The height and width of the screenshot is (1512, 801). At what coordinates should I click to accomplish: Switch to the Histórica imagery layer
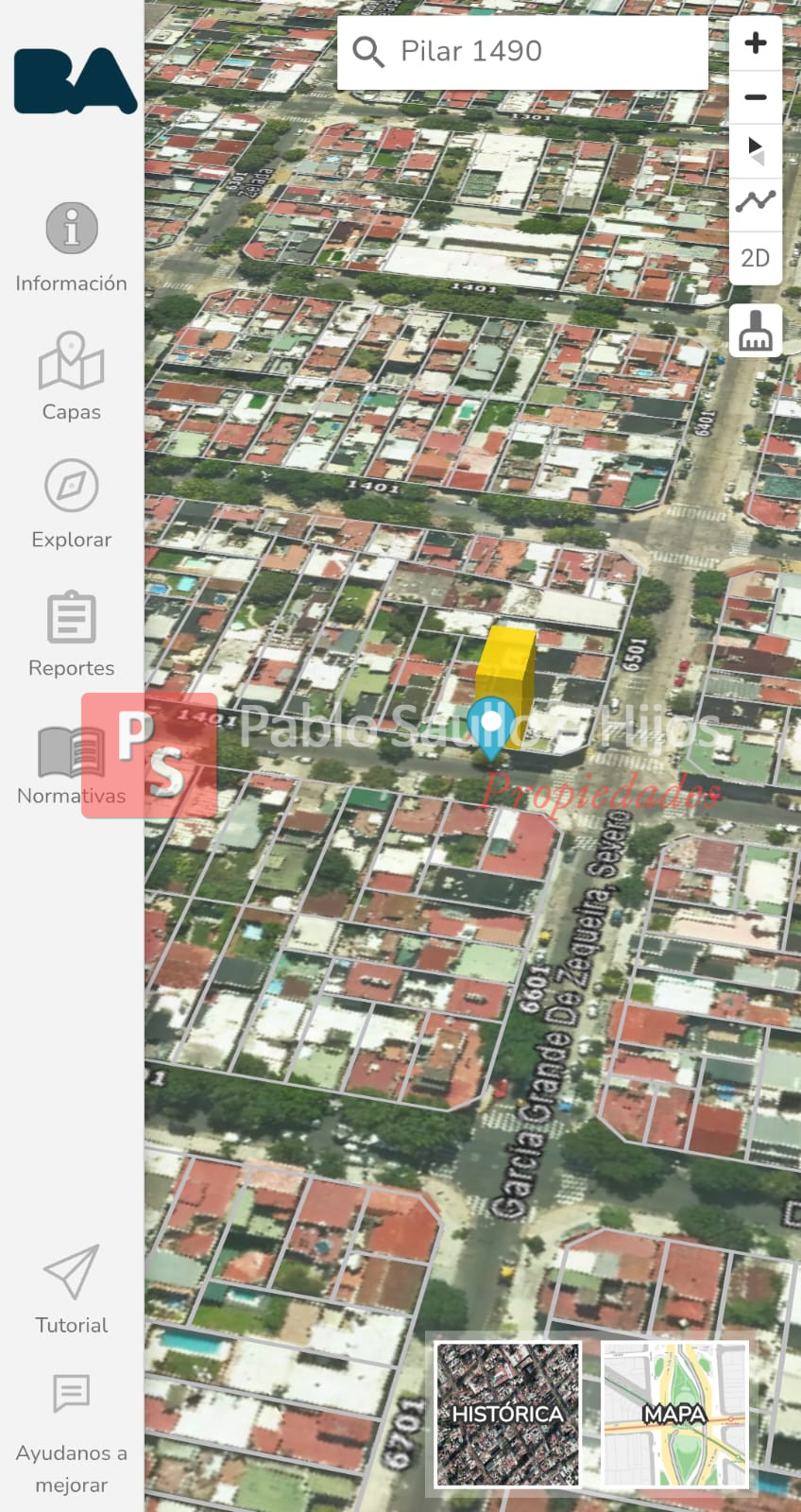pos(507,1414)
